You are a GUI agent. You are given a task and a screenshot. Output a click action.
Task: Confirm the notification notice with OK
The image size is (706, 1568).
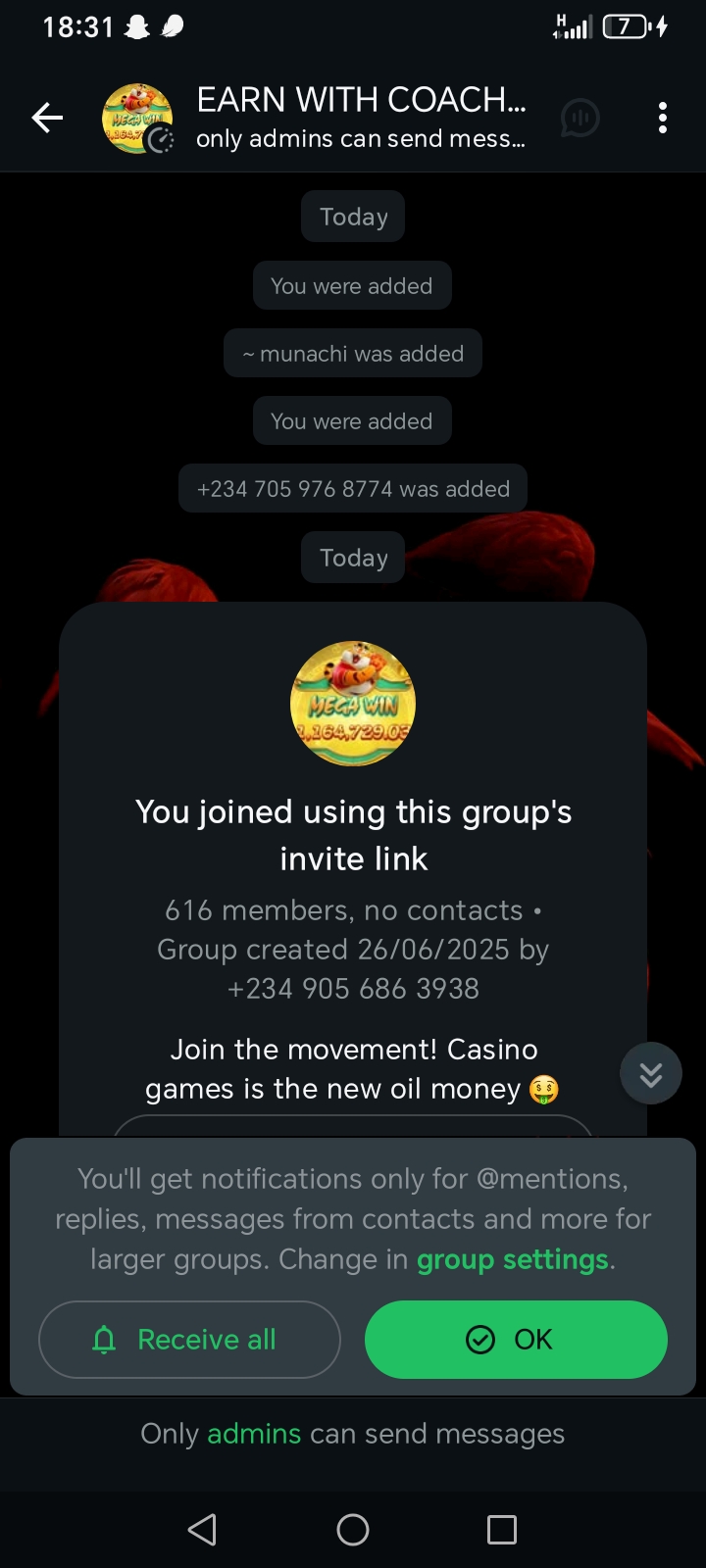point(516,1339)
